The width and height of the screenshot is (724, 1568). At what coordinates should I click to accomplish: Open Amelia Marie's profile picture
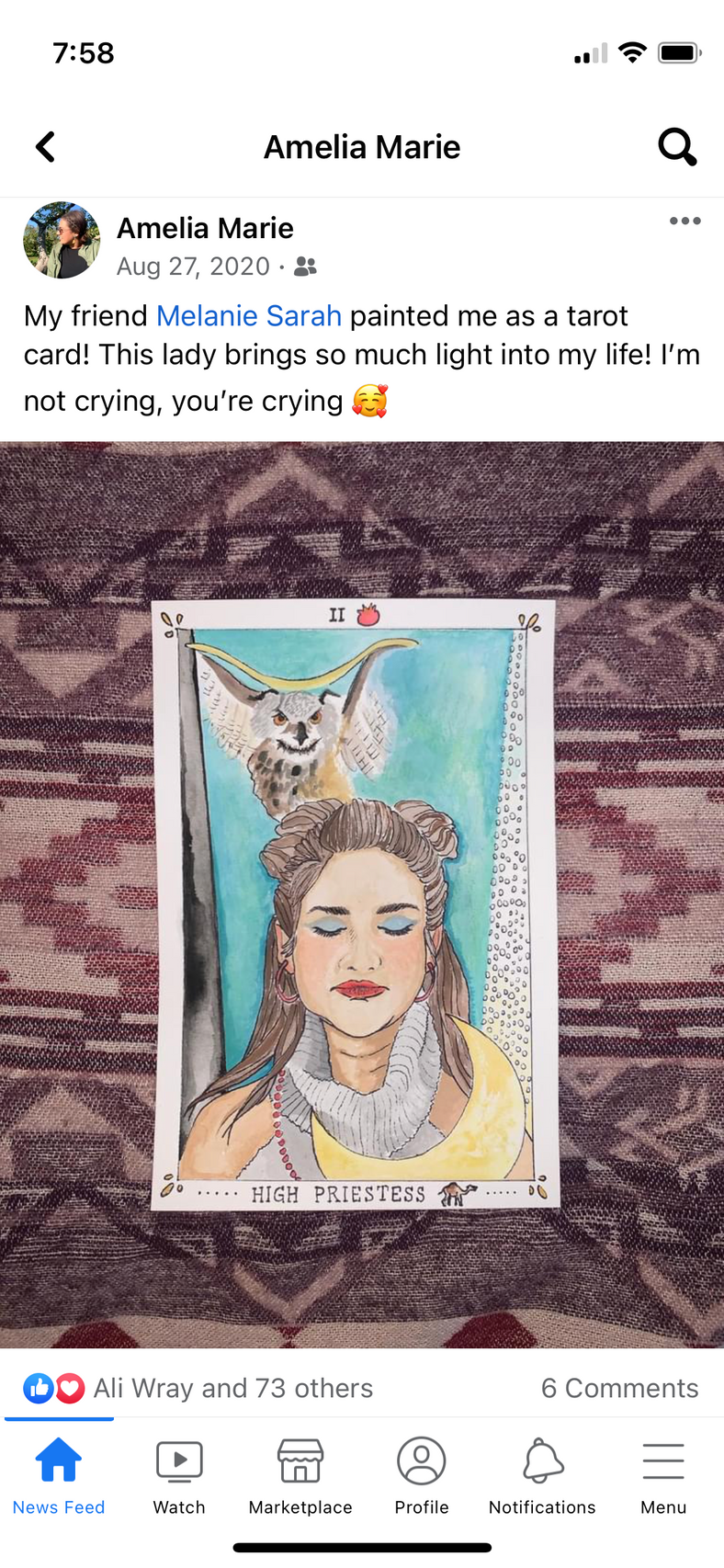tap(62, 241)
